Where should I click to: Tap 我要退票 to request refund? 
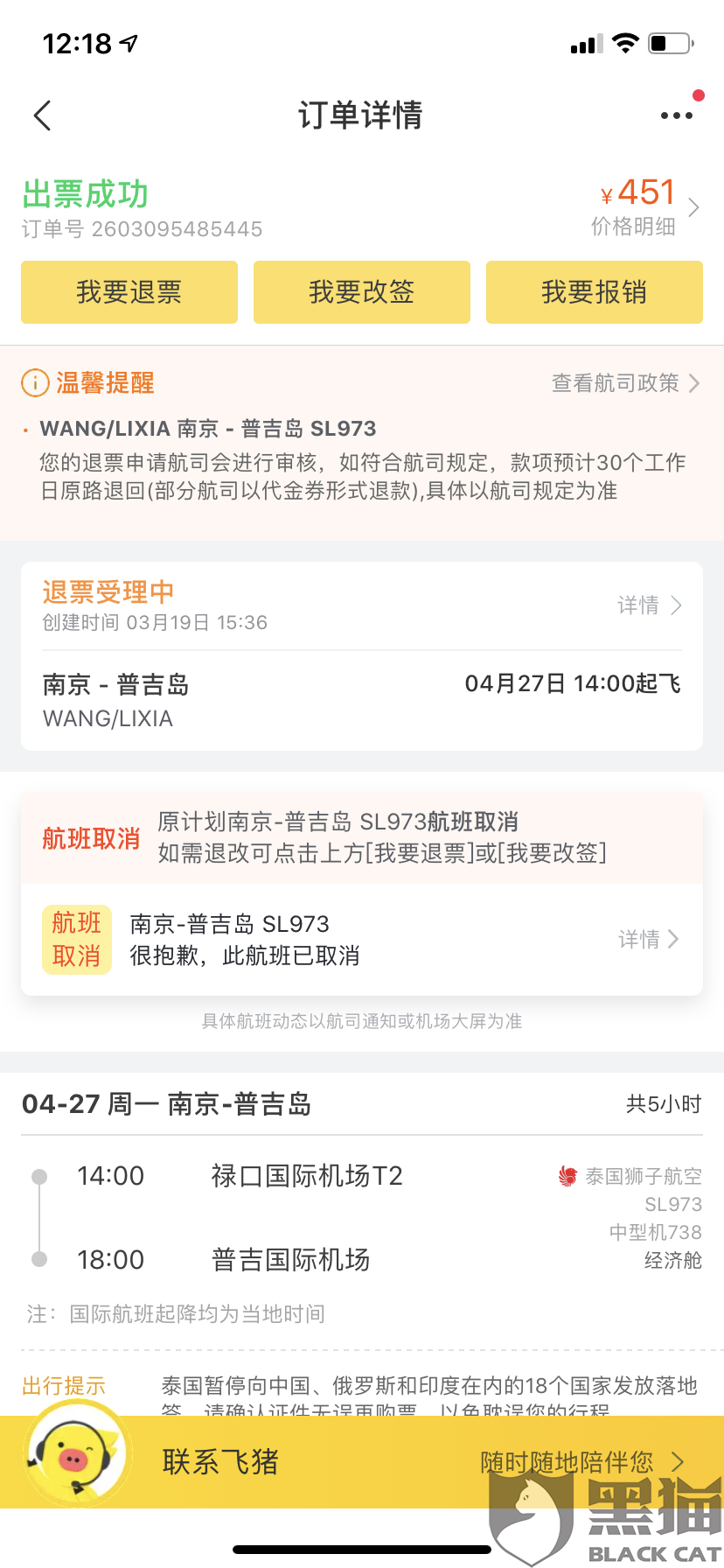129,292
